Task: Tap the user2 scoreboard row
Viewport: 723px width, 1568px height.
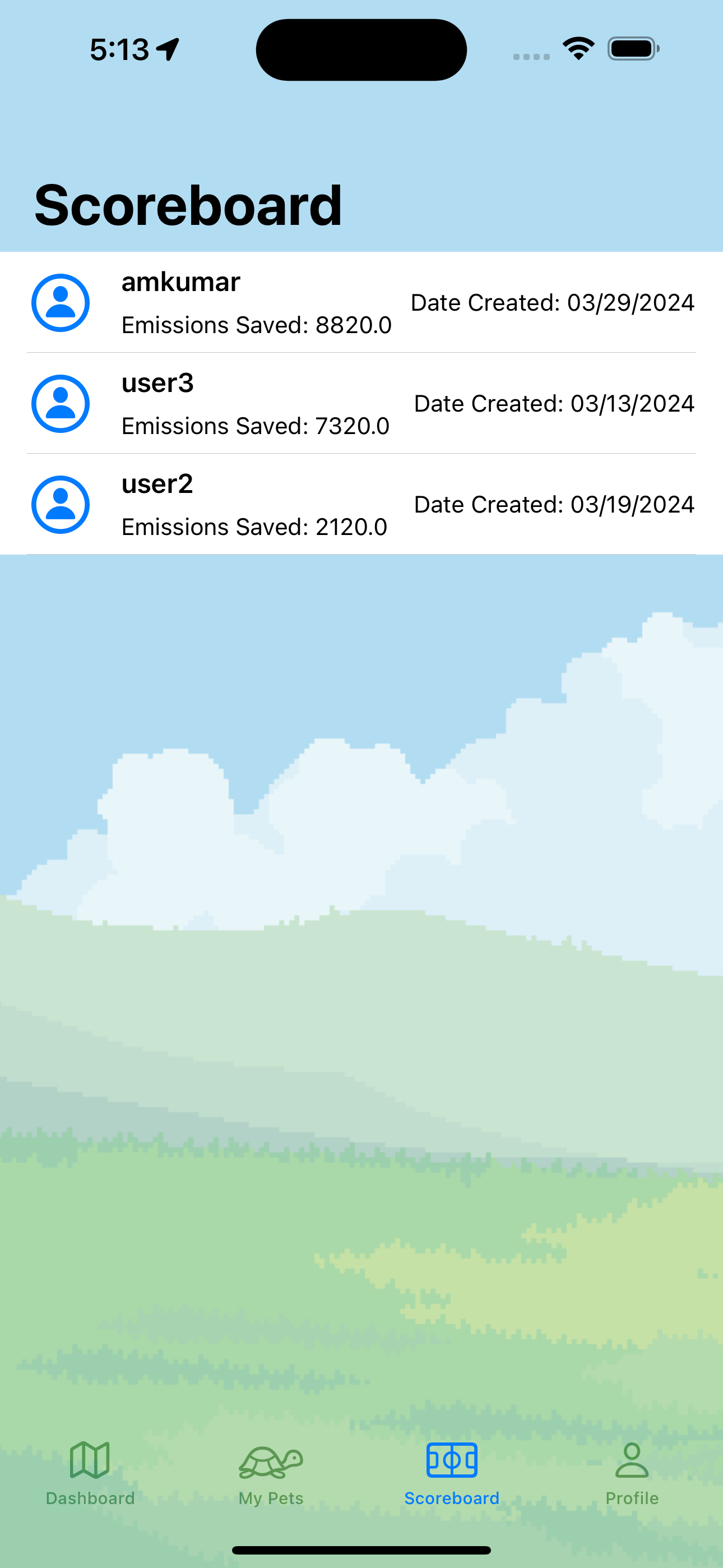Action: [x=361, y=505]
